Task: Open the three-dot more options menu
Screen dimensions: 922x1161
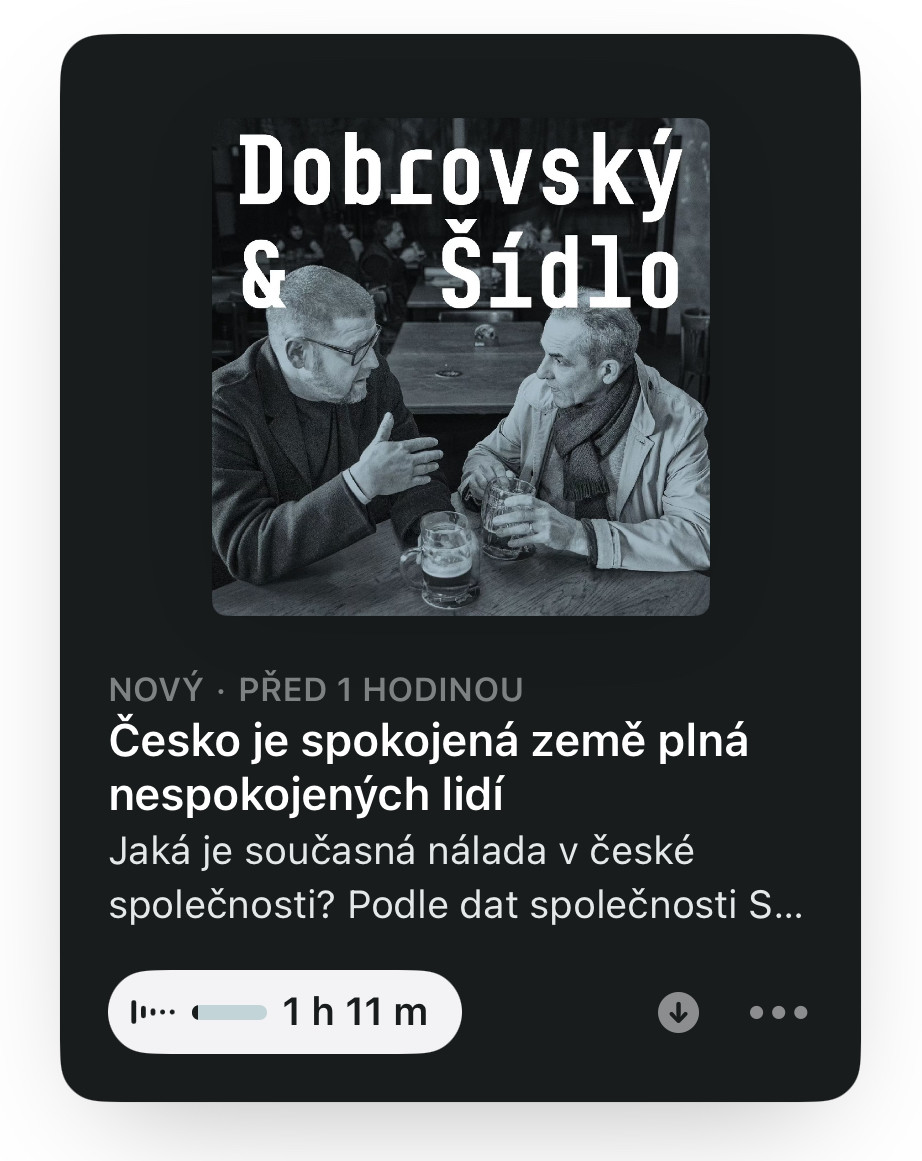Action: click(779, 1013)
